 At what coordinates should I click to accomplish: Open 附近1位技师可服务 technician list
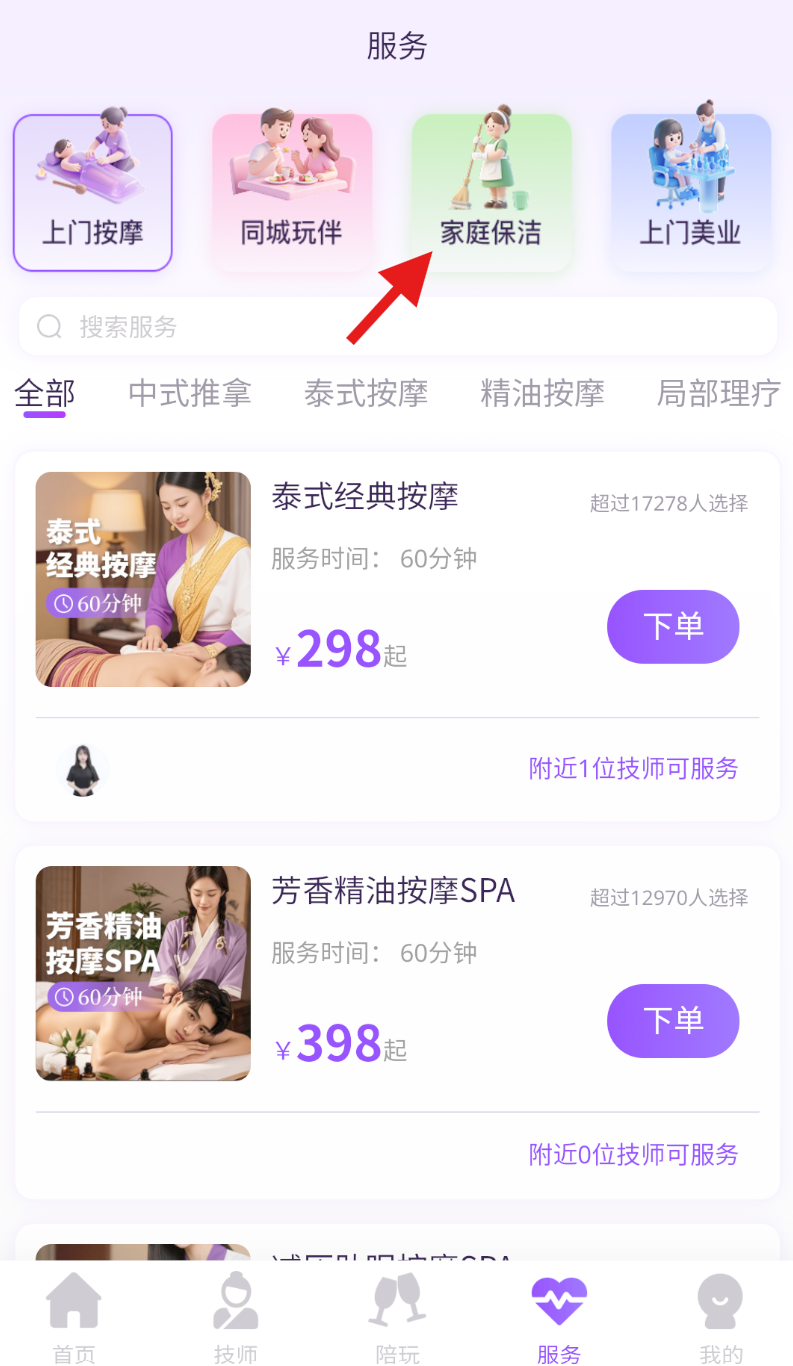633,769
